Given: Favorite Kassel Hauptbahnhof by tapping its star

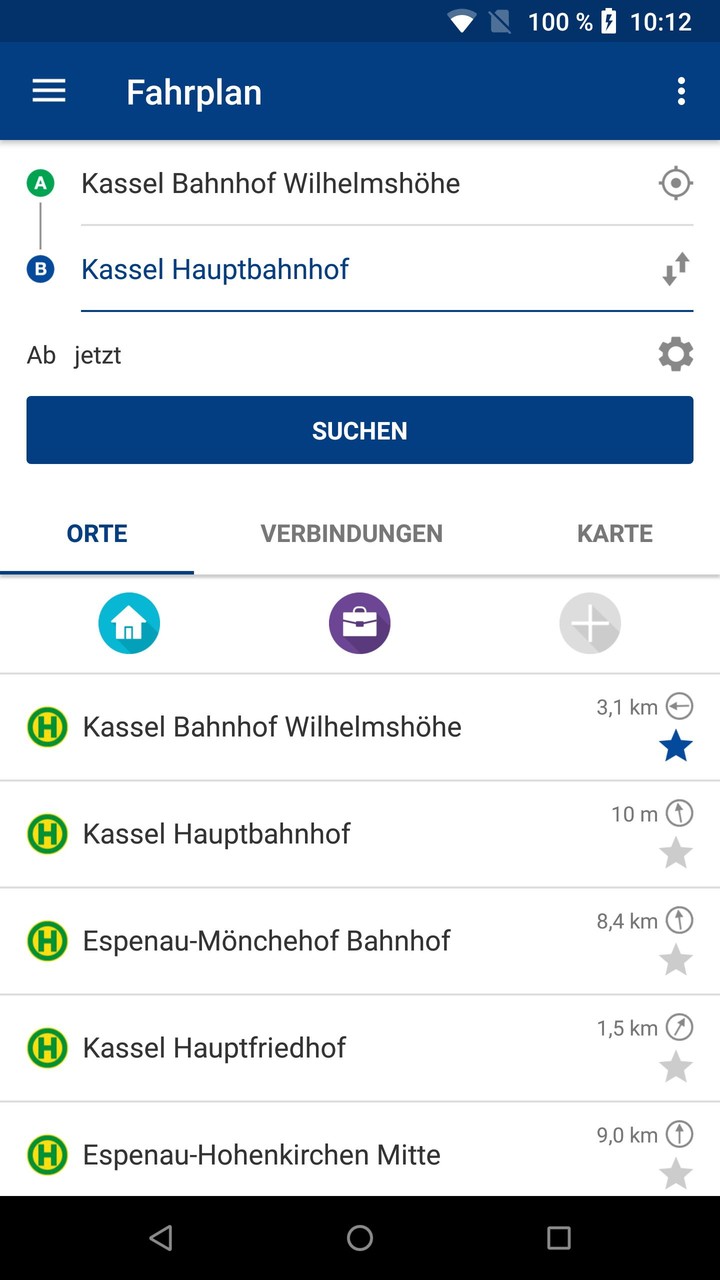Looking at the screenshot, I should tap(675, 853).
